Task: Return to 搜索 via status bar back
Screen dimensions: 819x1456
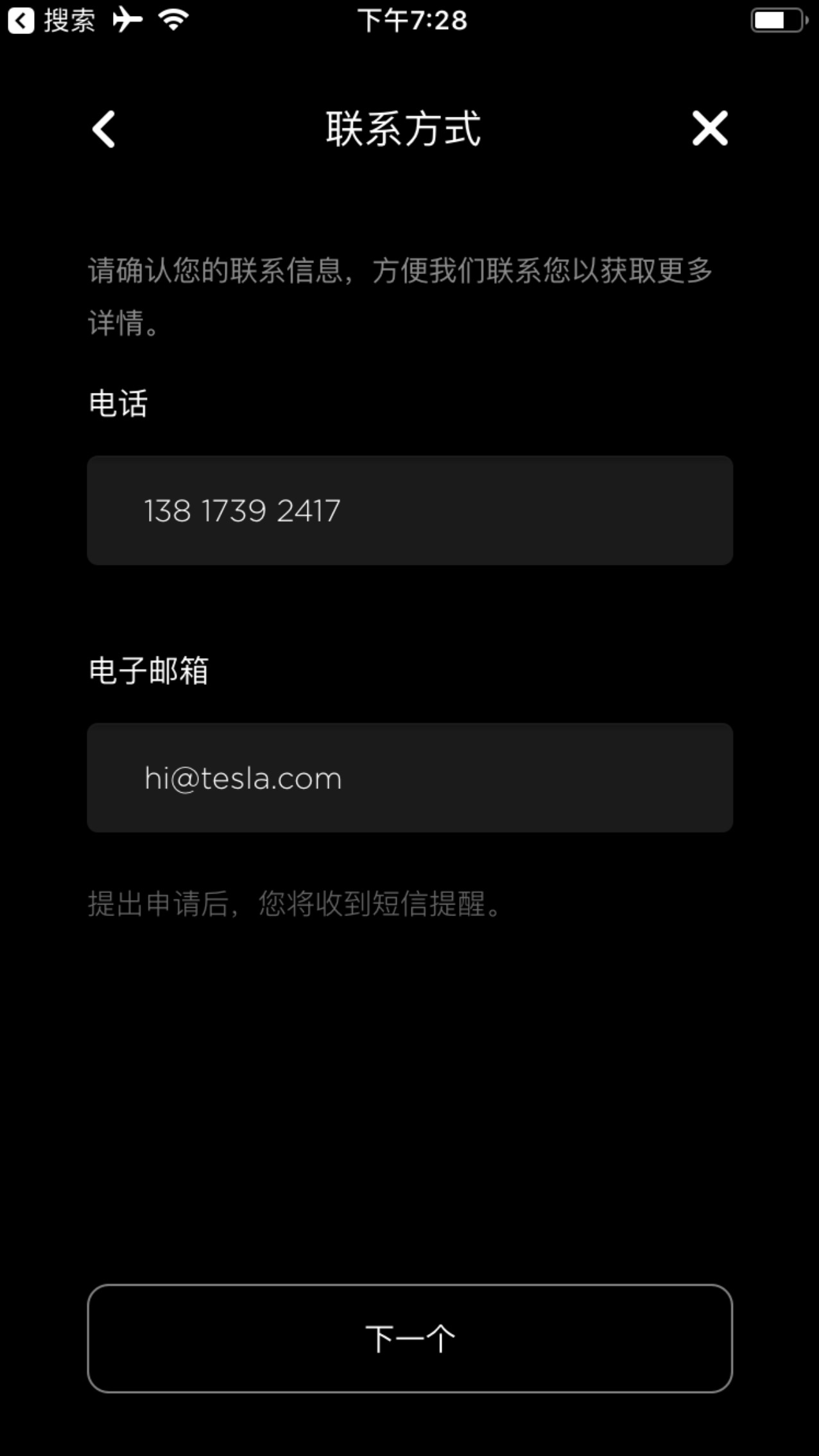Action: [51, 21]
